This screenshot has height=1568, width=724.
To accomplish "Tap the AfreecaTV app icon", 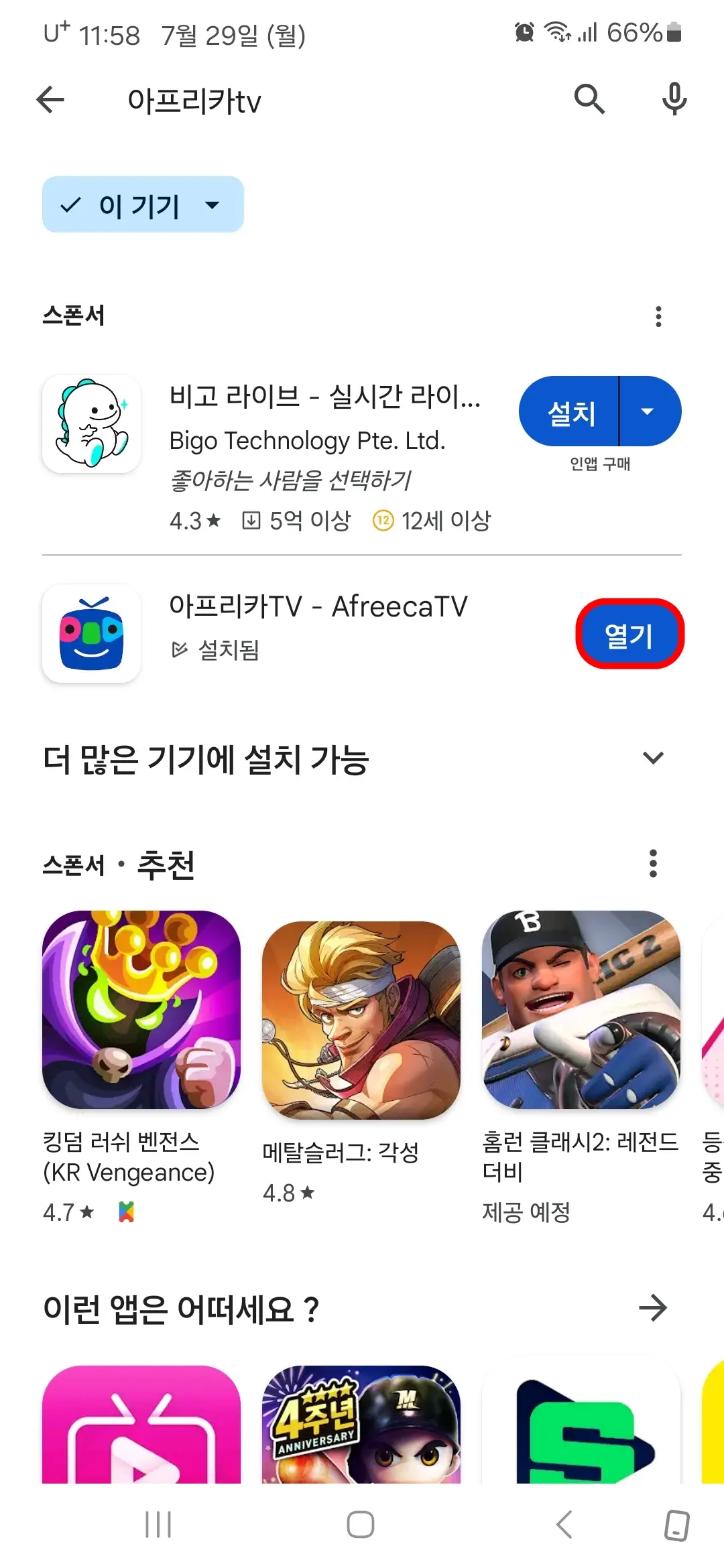I will pos(91,633).
